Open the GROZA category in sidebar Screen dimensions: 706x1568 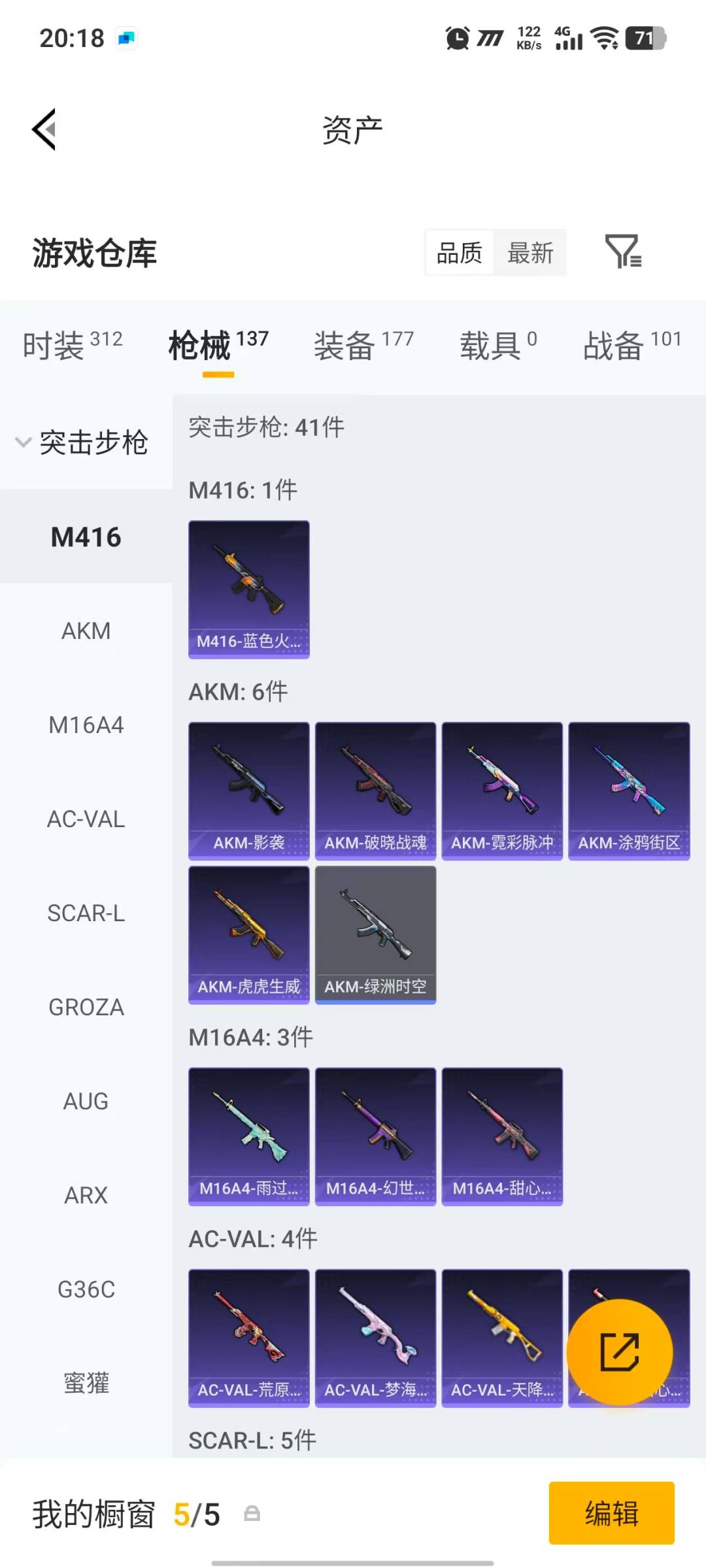[86, 1007]
